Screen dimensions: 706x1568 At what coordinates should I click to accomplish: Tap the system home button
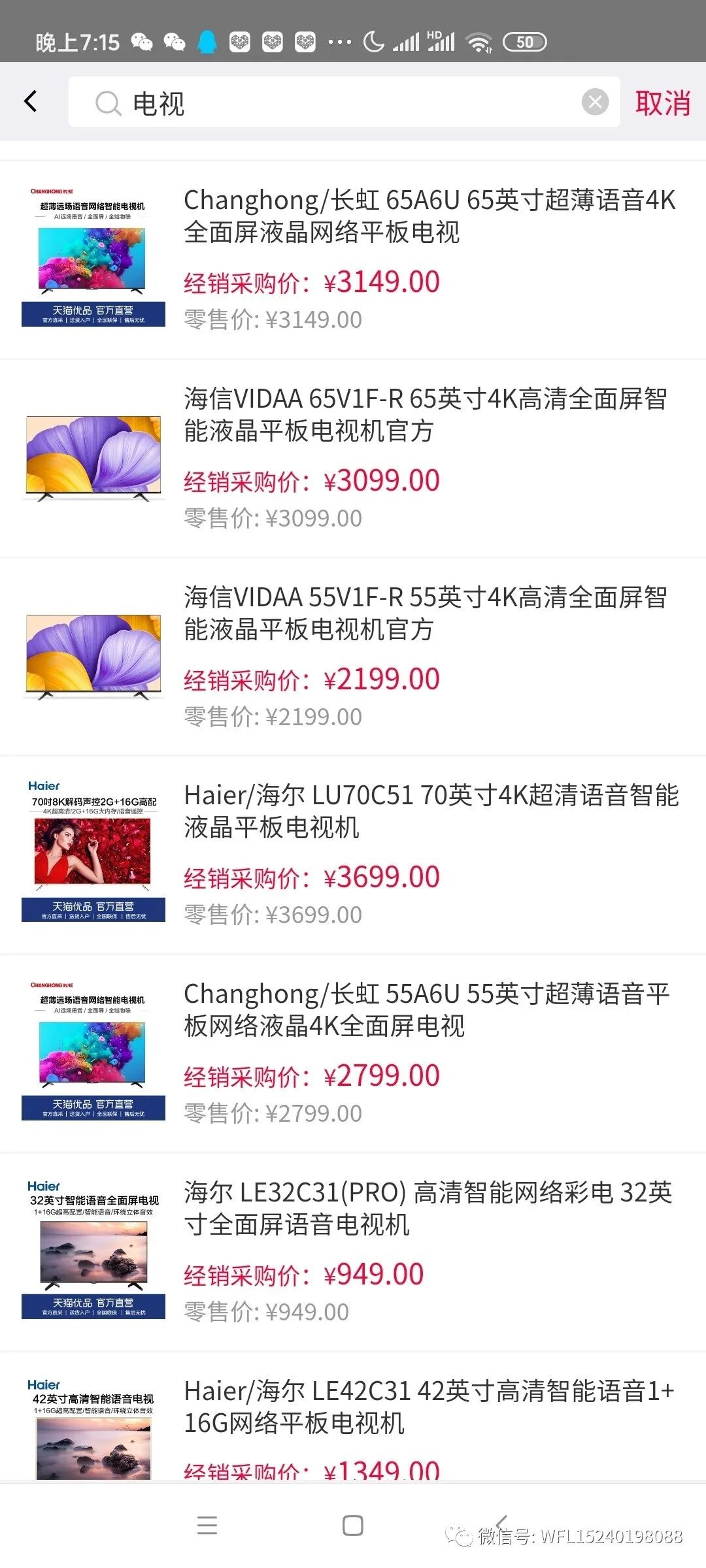[x=353, y=1526]
